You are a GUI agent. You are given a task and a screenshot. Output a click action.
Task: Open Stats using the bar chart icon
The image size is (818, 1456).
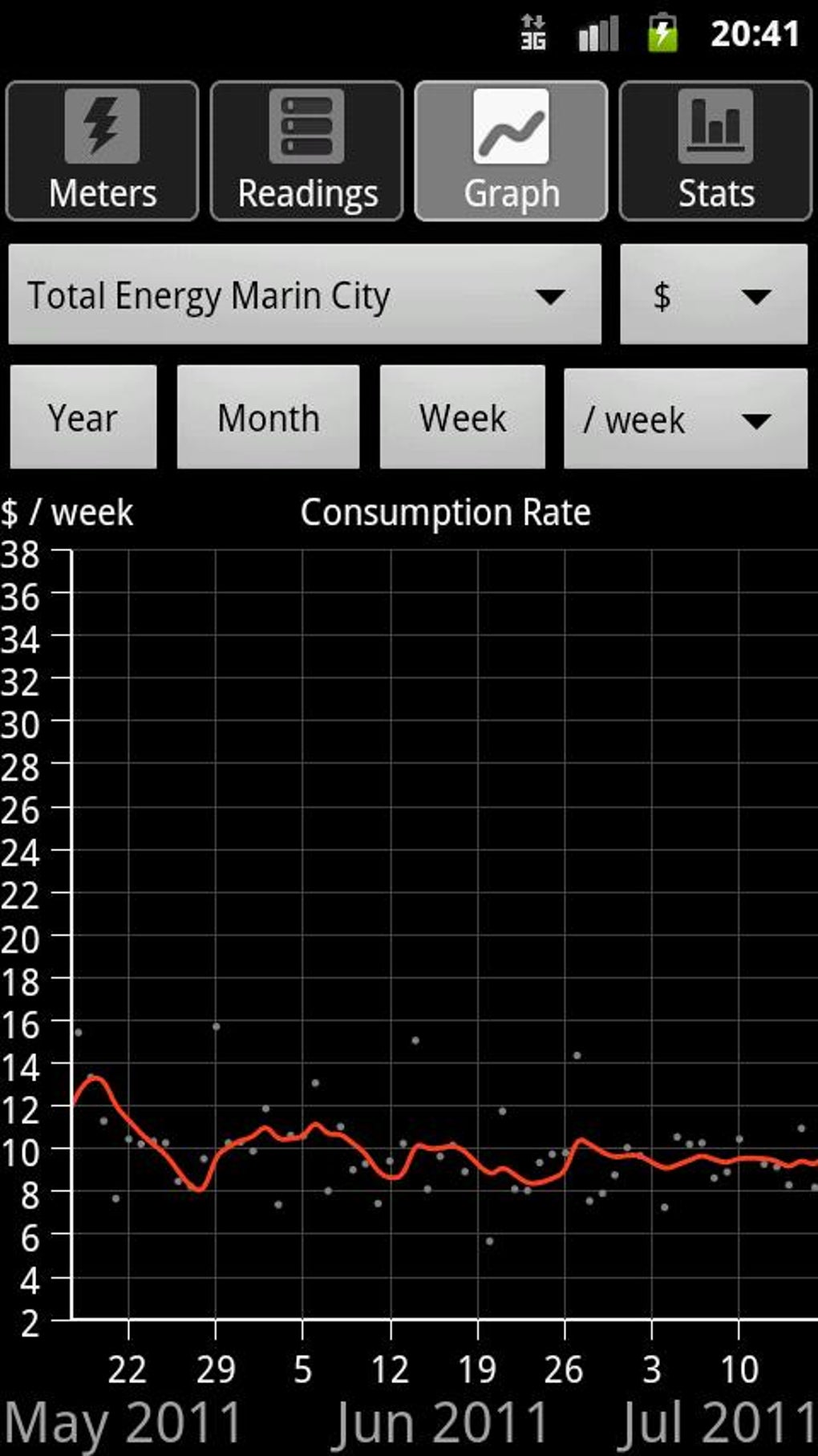point(715,124)
